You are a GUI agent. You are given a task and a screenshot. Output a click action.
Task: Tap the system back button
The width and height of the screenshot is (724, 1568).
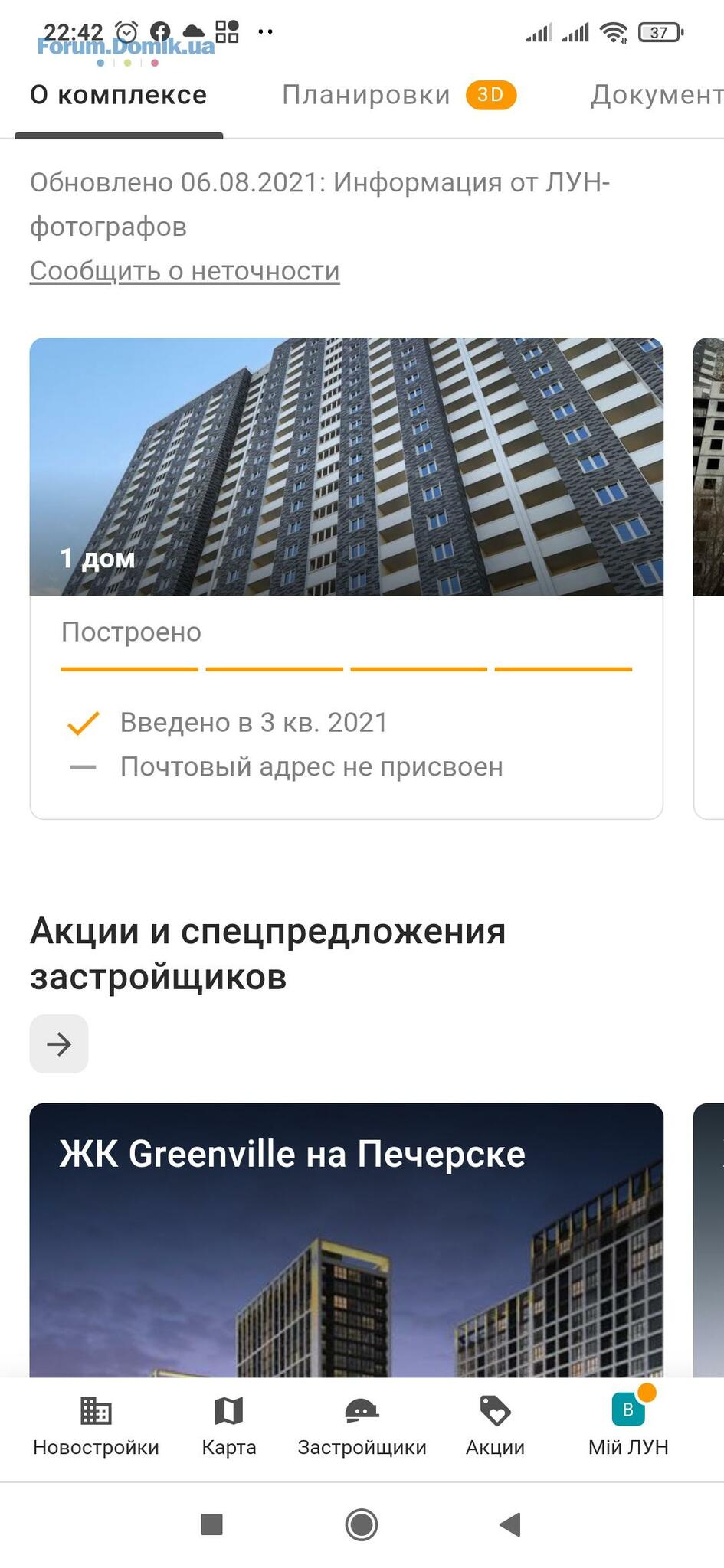(x=510, y=1524)
